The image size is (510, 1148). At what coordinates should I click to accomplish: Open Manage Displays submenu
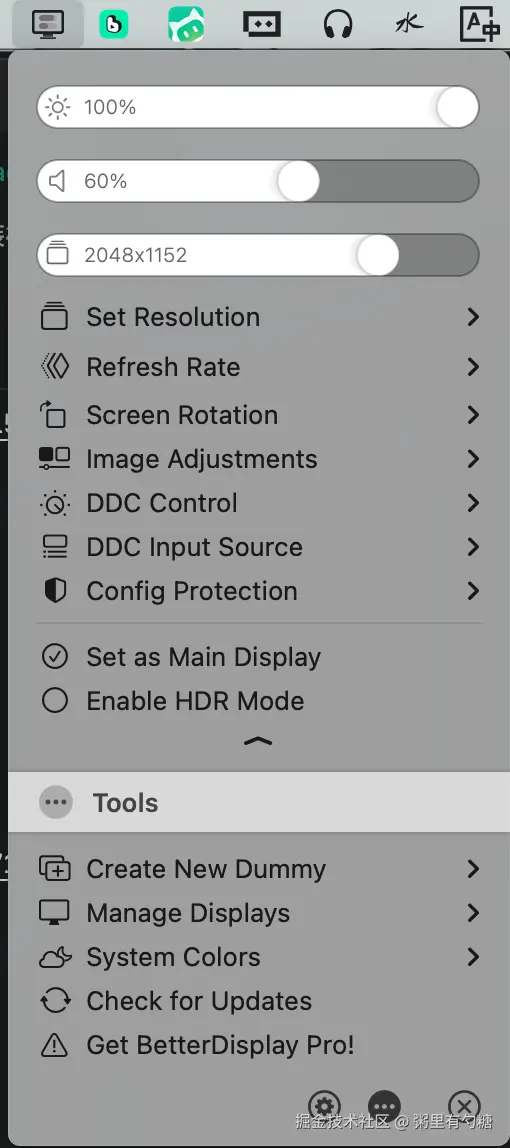pyautogui.click(x=259, y=913)
